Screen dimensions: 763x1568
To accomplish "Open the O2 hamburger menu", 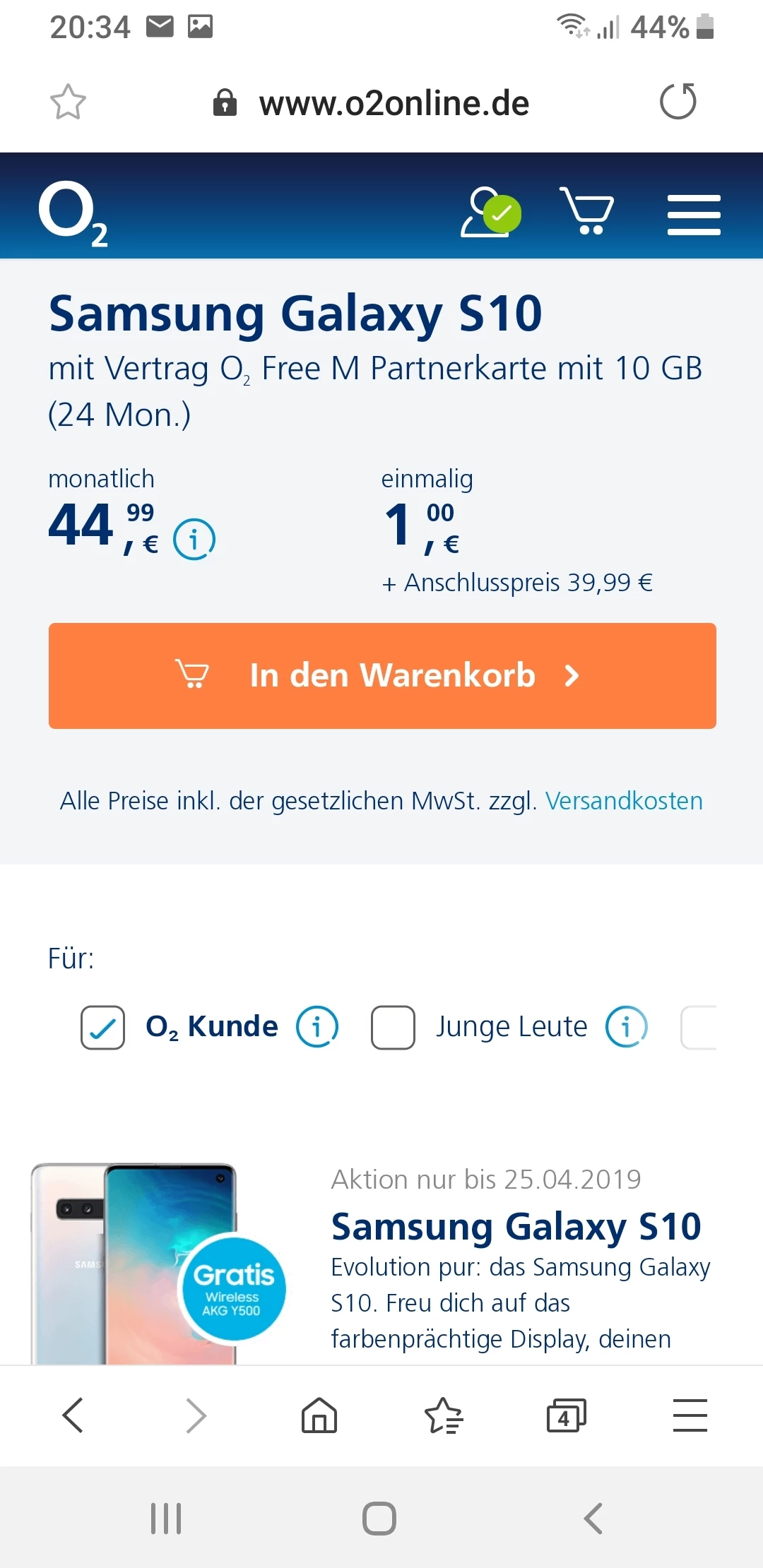I will pyautogui.click(x=694, y=214).
